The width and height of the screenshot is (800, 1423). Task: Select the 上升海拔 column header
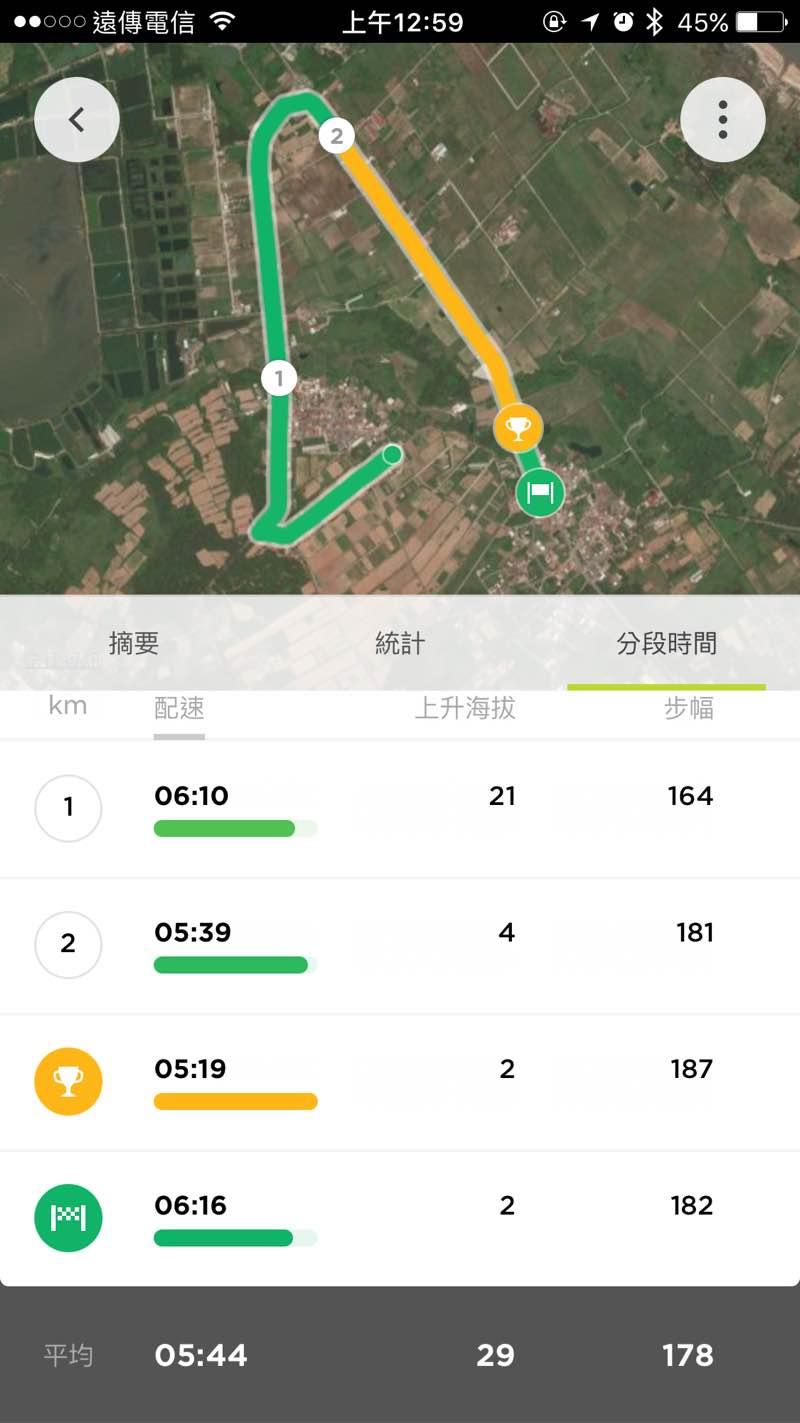[465, 709]
